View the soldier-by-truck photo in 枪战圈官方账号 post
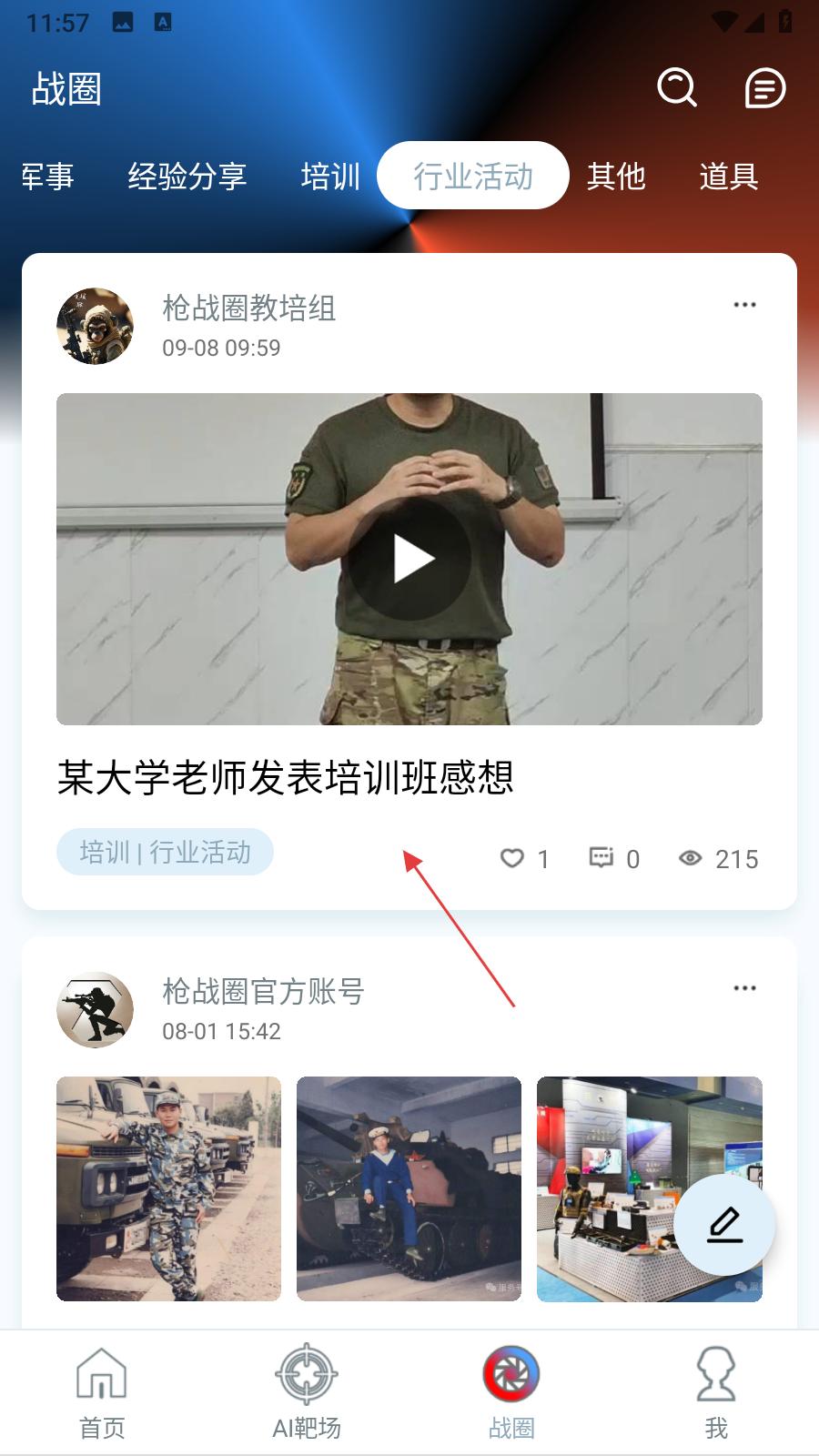Viewport: 819px width, 1456px height. pos(168,1188)
